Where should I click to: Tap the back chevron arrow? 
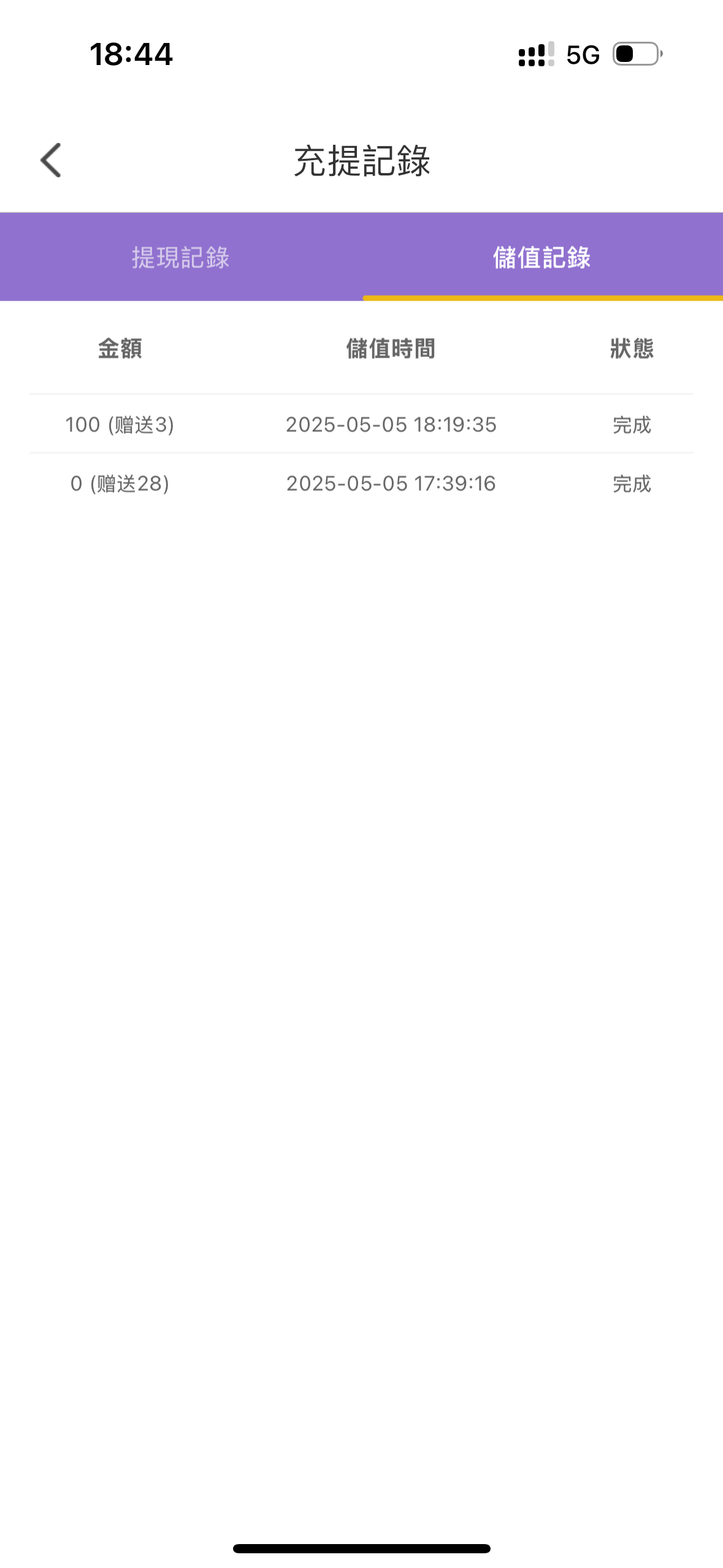(x=52, y=161)
